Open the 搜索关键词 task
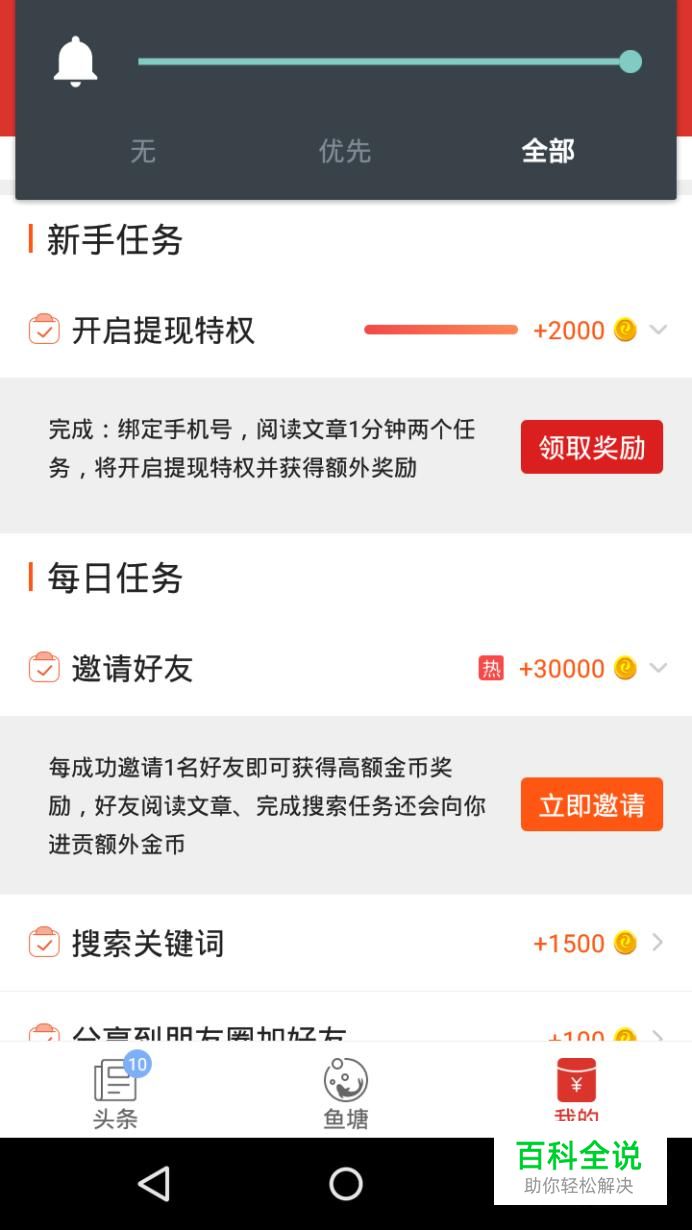 point(346,943)
